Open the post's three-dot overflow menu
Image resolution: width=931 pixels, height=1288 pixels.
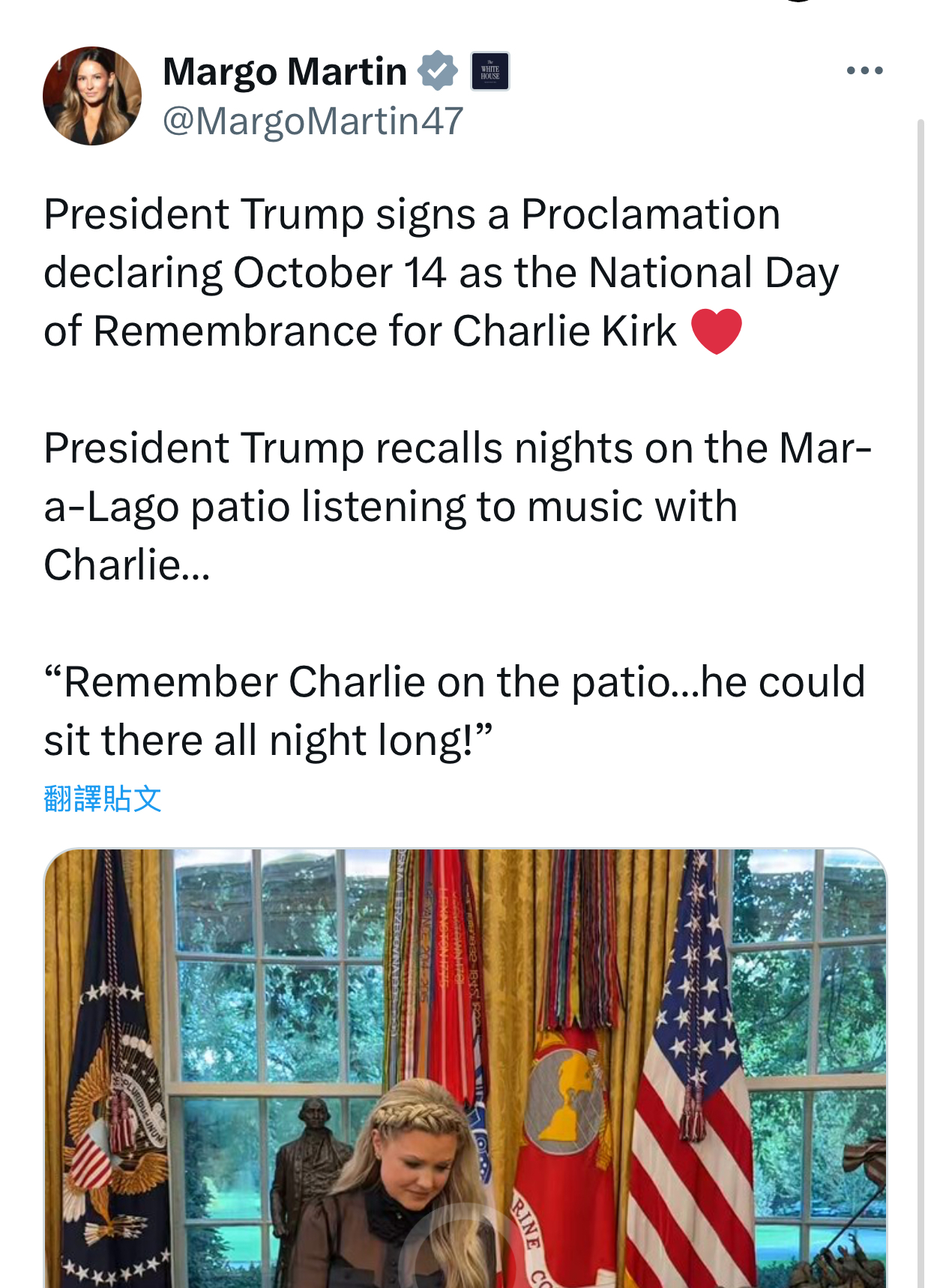tap(864, 71)
